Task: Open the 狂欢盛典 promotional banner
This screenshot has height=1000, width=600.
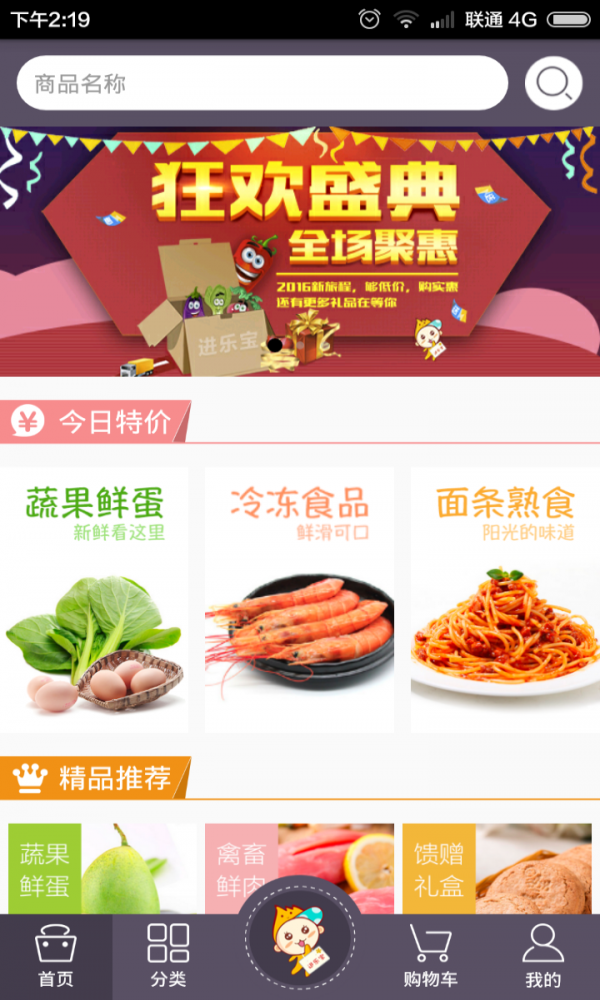Action: click(300, 250)
